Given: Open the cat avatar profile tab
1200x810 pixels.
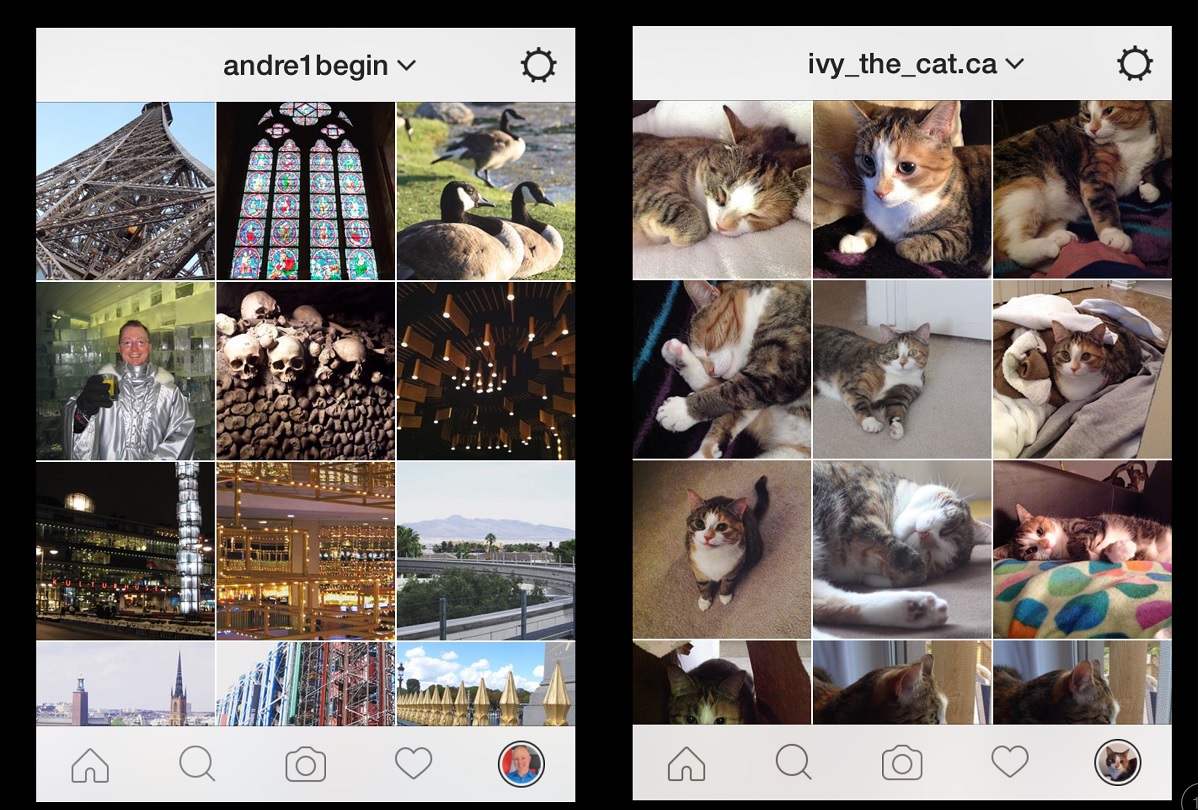Looking at the screenshot, I should 1117,763.
